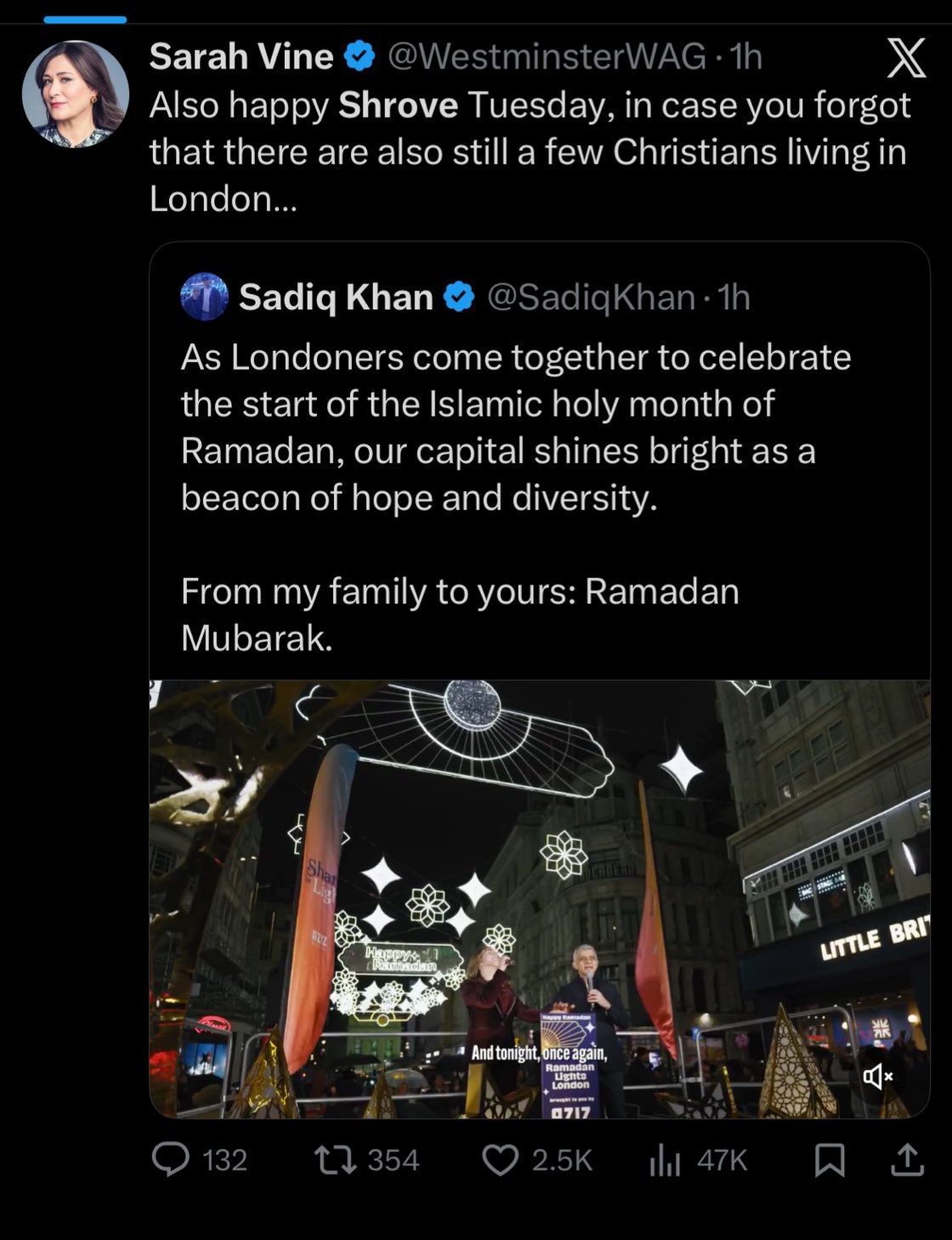952x1240 pixels.
Task: Unmute the video sound
Action: (x=877, y=1077)
